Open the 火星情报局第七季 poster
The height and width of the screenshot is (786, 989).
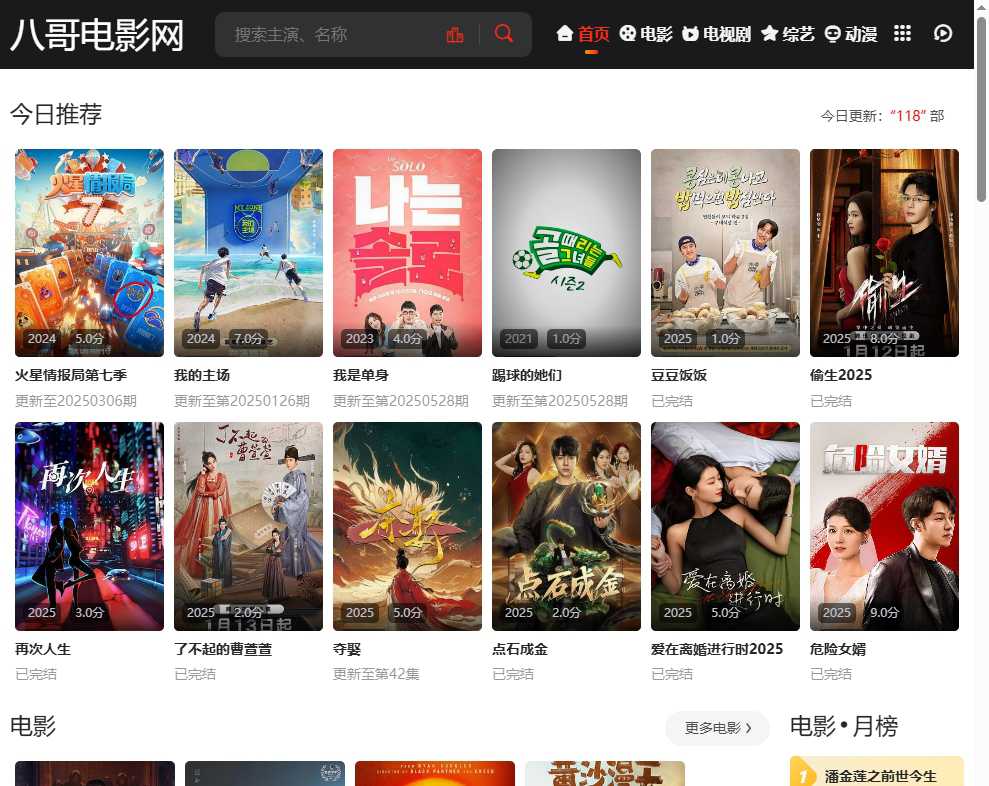(x=89, y=253)
